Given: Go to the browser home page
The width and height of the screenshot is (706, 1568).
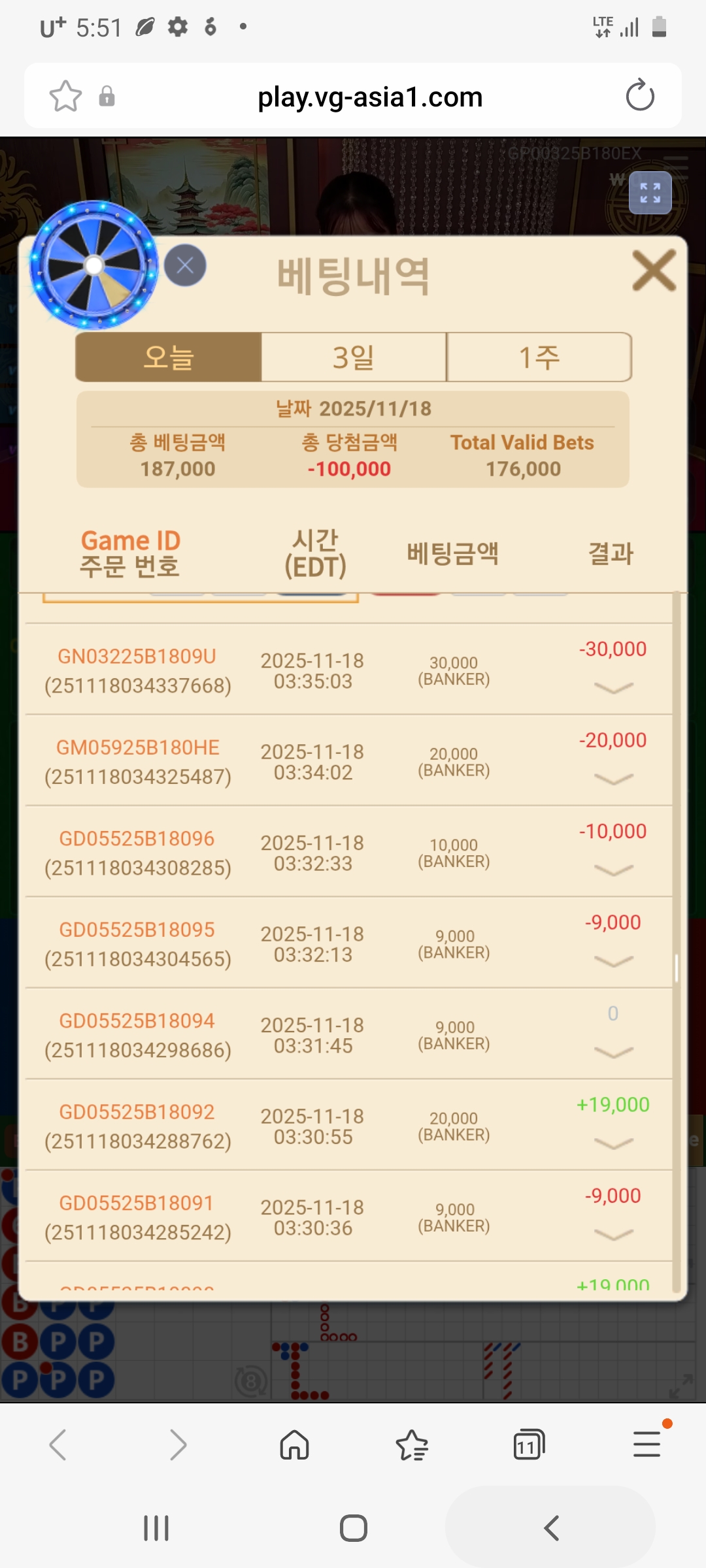Looking at the screenshot, I should click(x=294, y=1445).
